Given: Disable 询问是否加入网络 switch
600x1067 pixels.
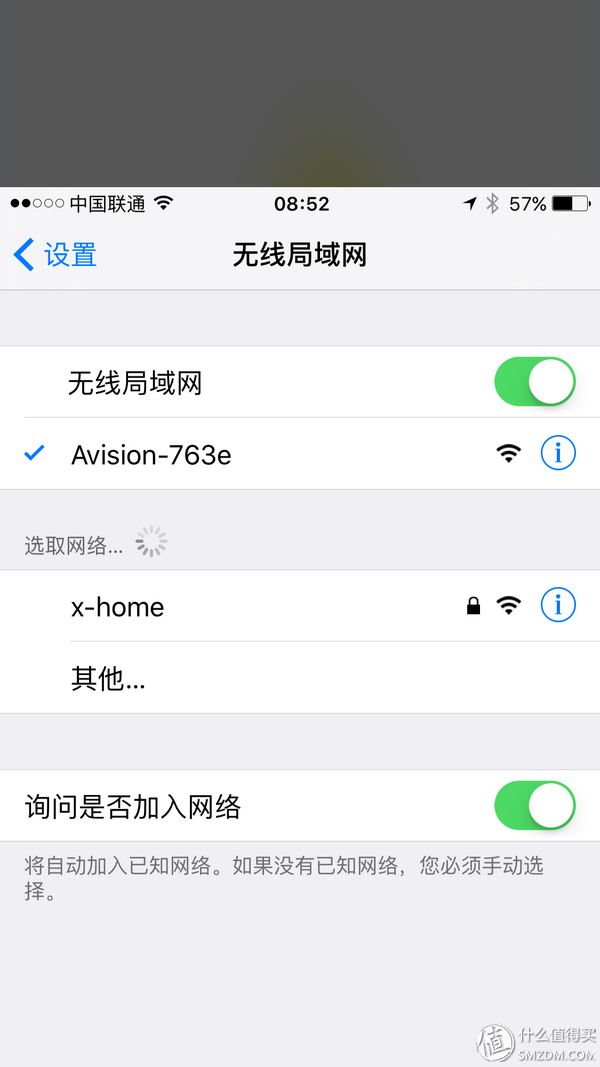Looking at the screenshot, I should 535,806.
